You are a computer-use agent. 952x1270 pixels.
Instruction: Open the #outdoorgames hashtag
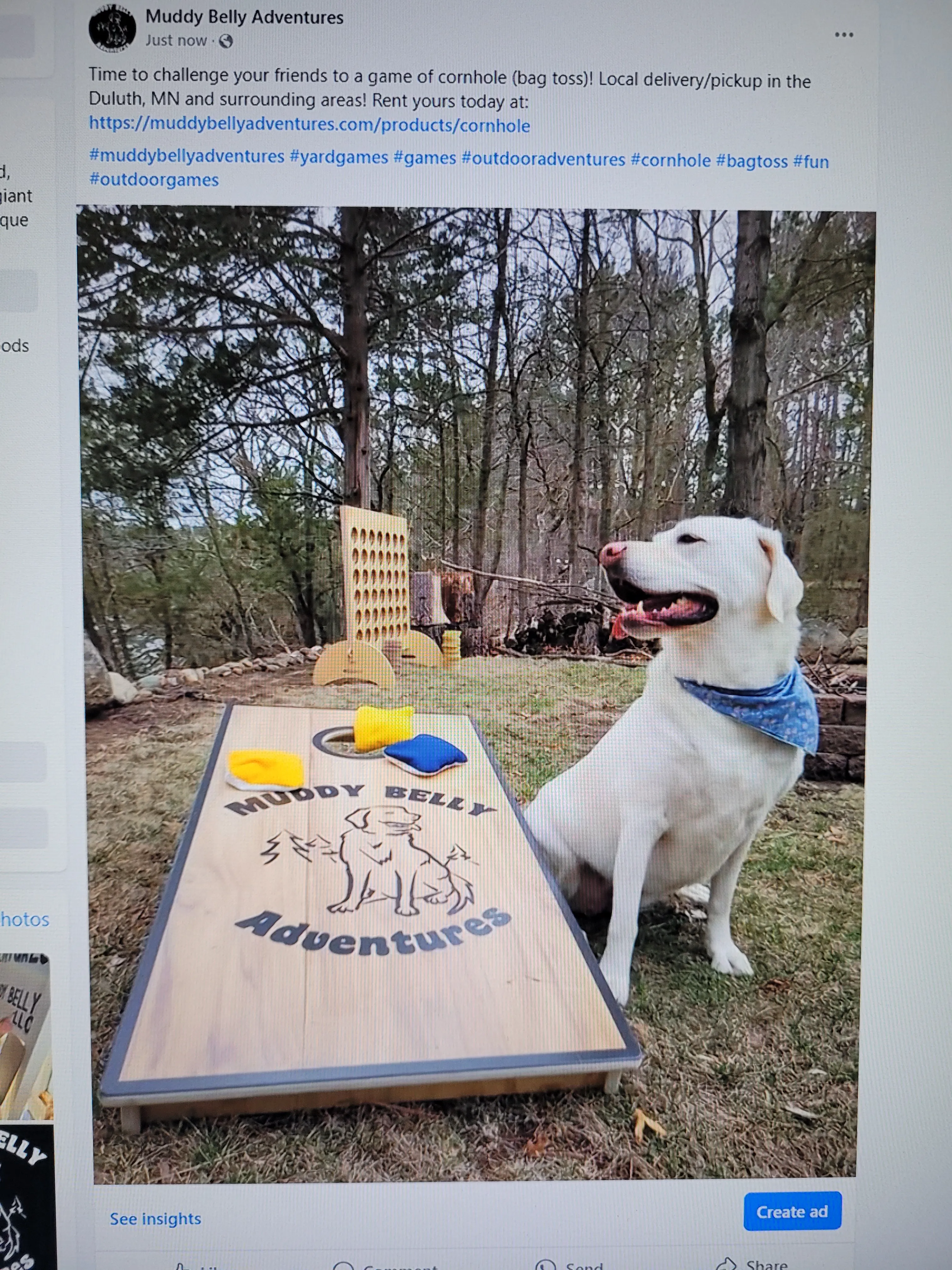(x=154, y=180)
